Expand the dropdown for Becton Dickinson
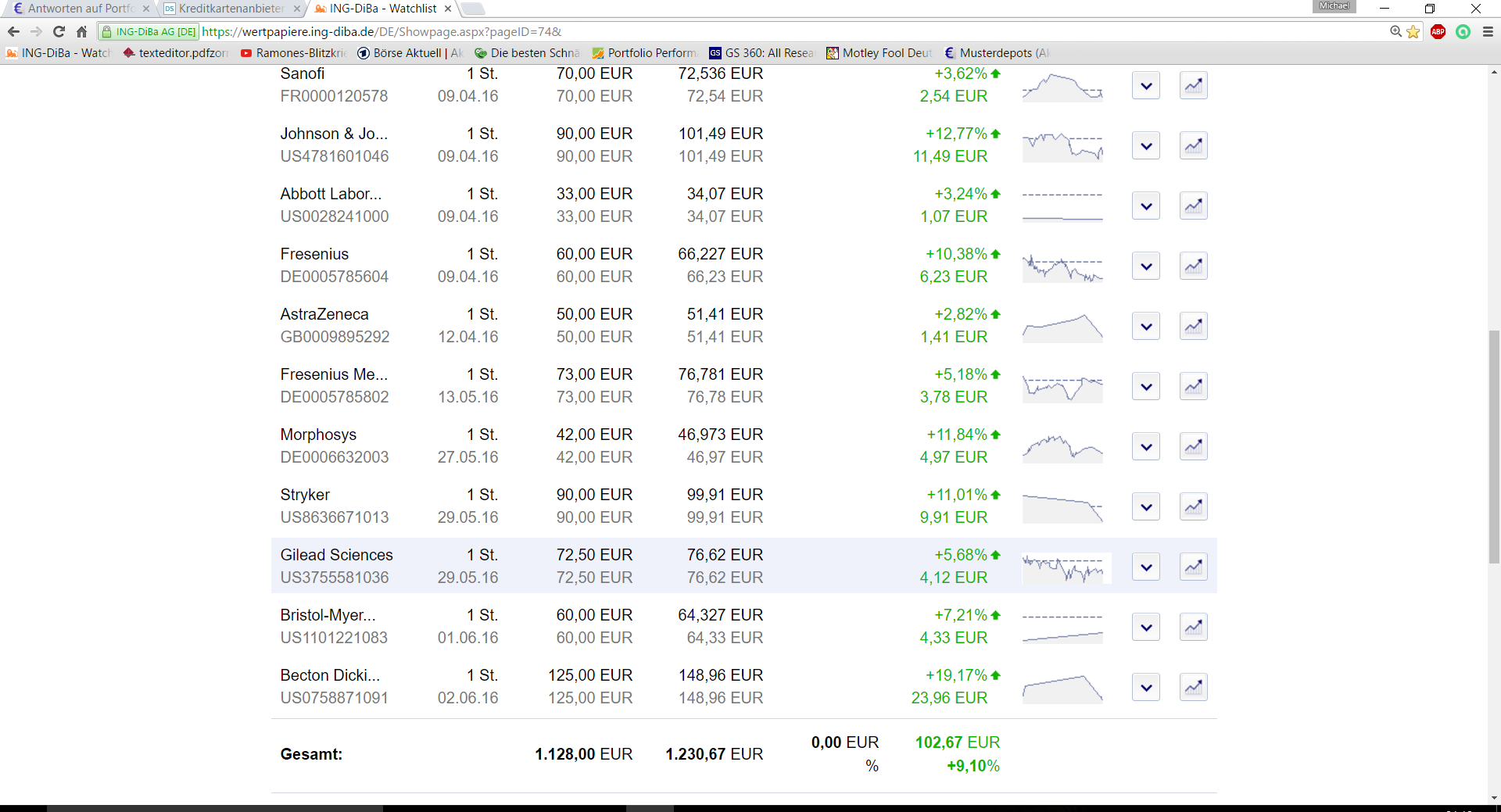 point(1145,688)
